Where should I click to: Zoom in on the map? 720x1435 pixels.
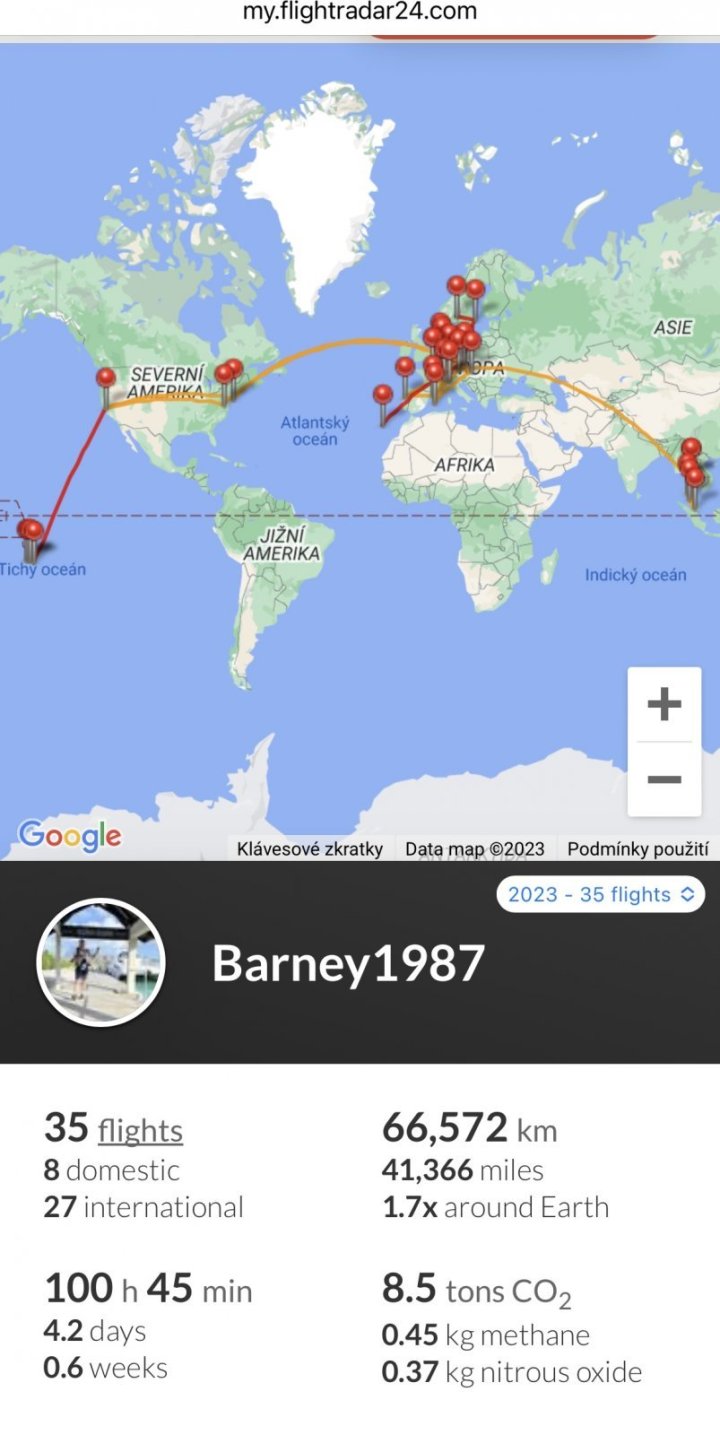tap(664, 705)
